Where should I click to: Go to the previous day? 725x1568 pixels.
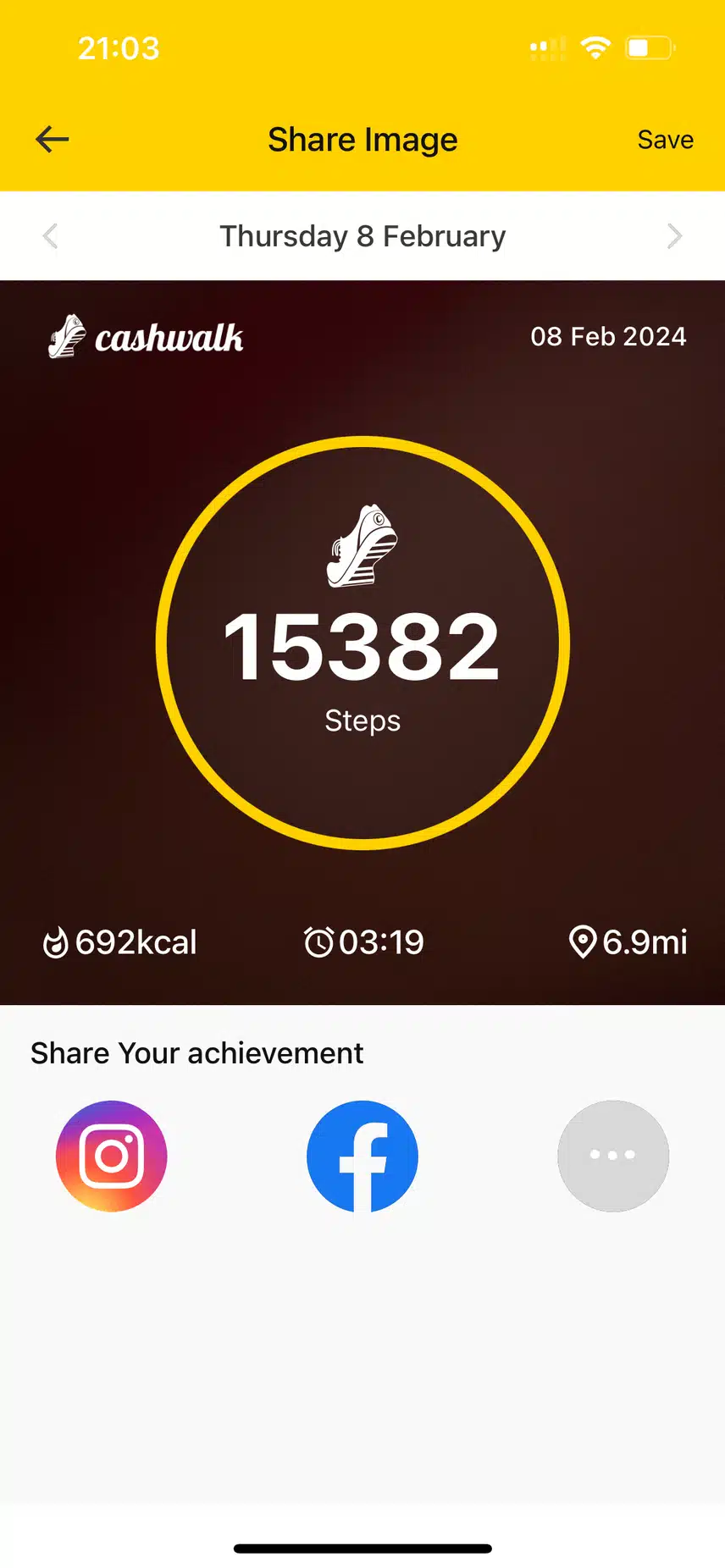[x=51, y=236]
